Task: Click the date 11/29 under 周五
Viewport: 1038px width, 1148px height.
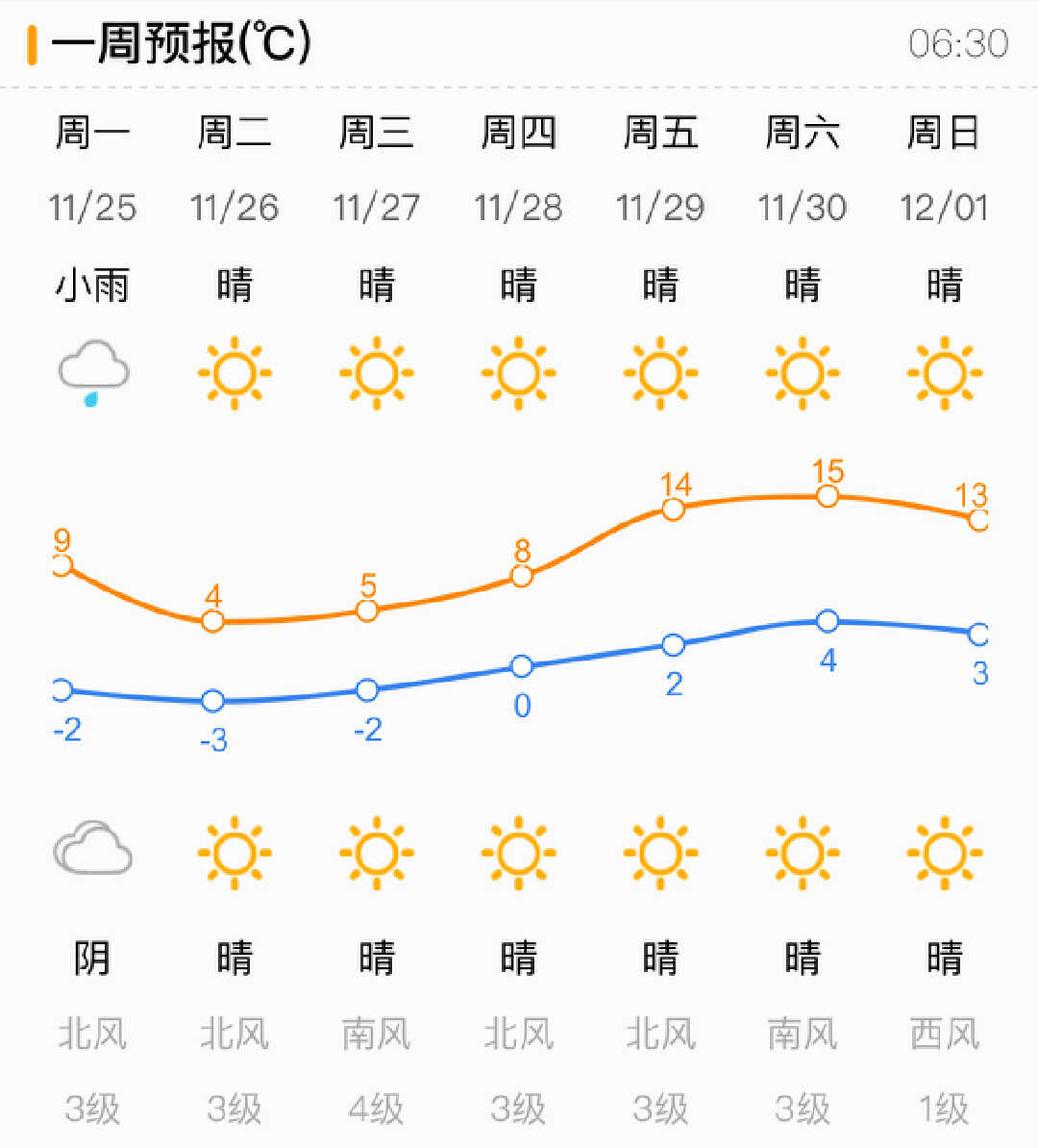Action: coord(660,206)
